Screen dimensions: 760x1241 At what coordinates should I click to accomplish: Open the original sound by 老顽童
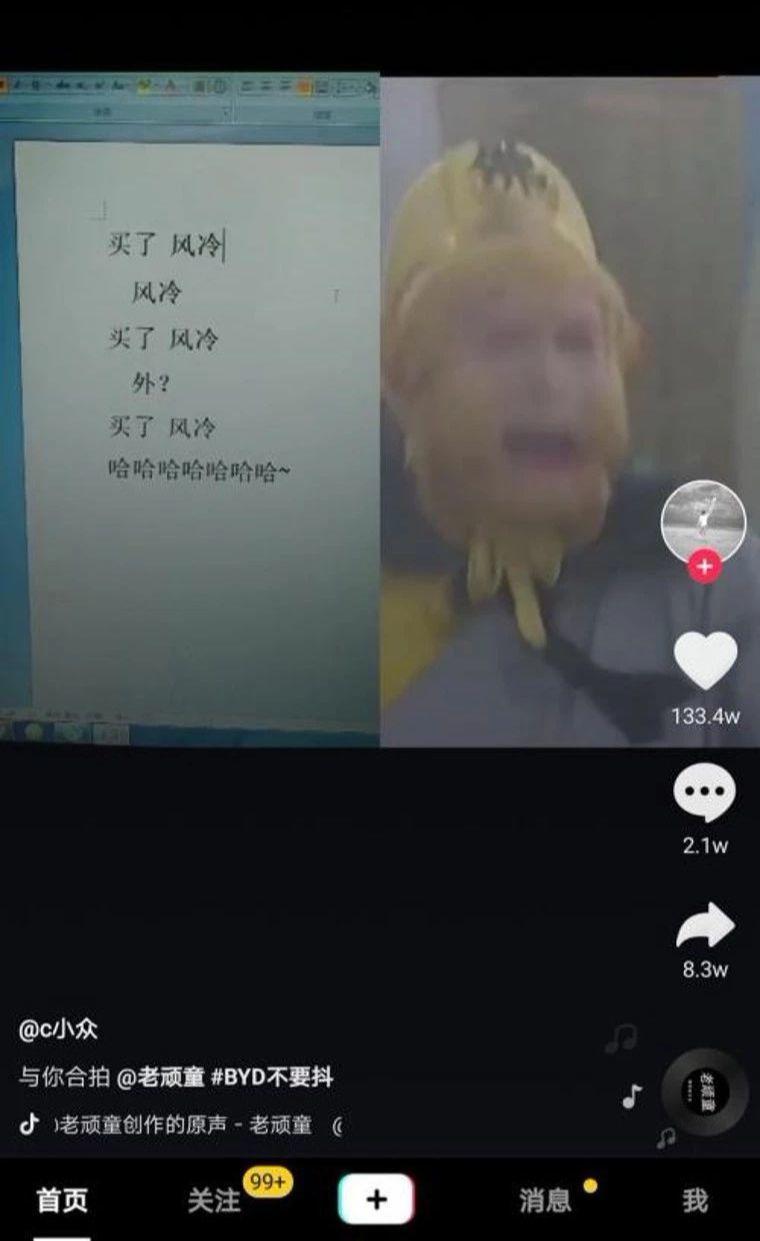tap(185, 1125)
